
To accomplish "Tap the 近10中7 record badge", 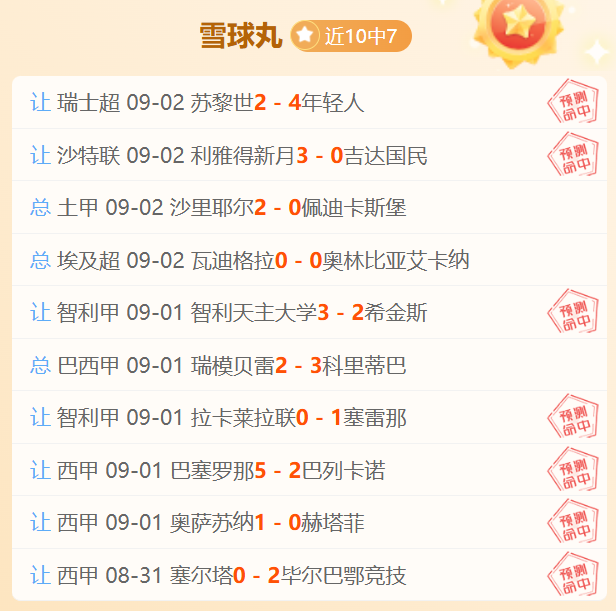I will [x=351, y=36].
